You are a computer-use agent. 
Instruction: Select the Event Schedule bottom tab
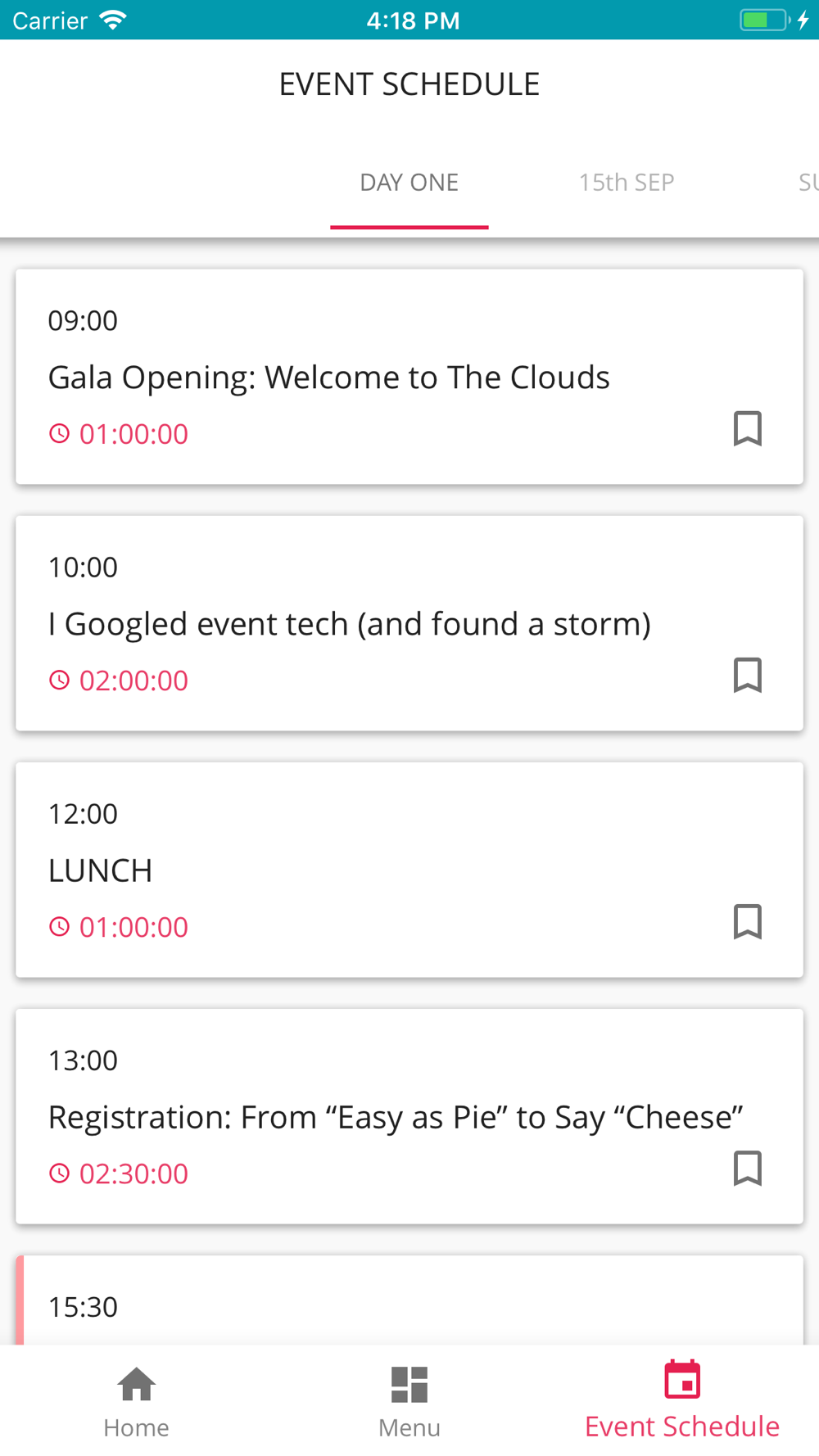click(x=682, y=1402)
